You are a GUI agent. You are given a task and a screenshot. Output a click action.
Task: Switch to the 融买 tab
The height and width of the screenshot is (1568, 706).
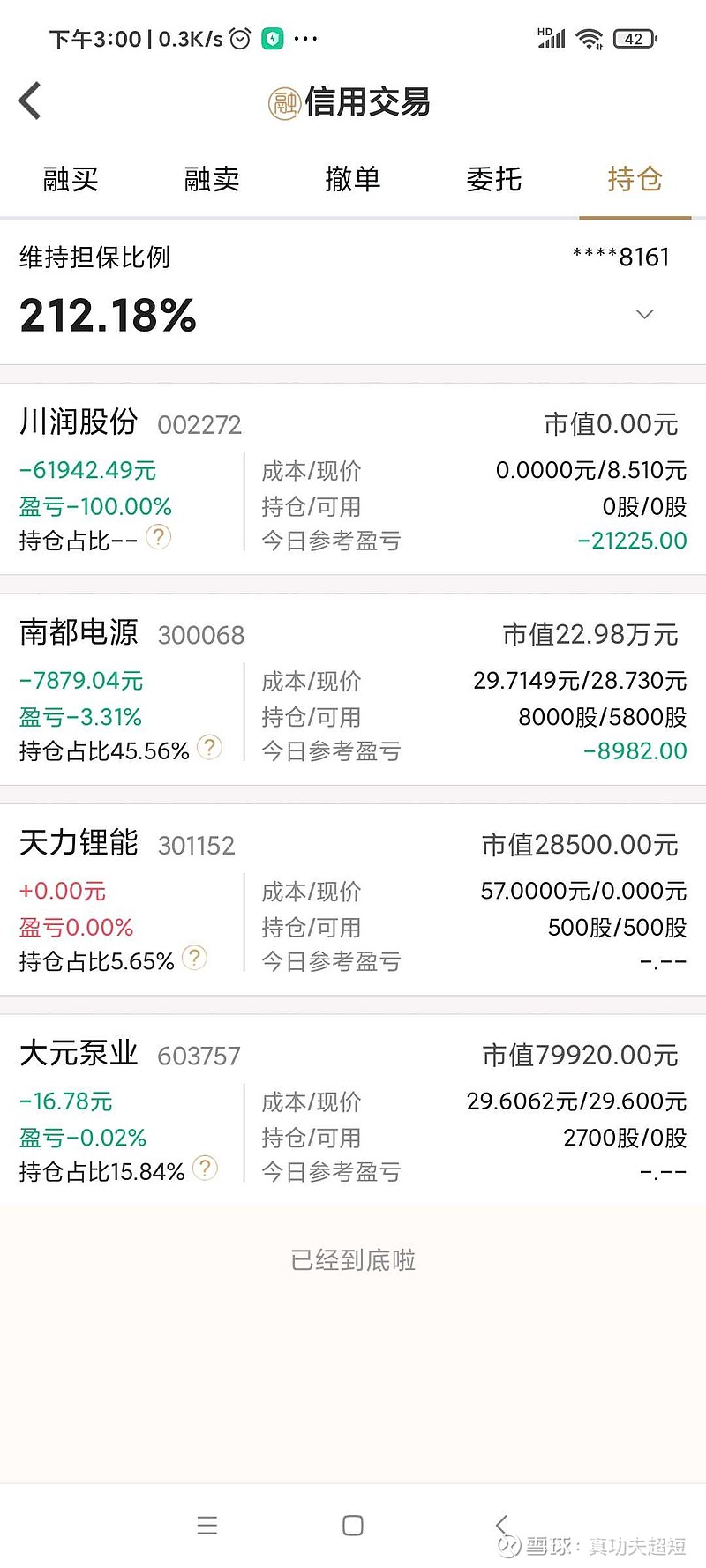click(71, 179)
